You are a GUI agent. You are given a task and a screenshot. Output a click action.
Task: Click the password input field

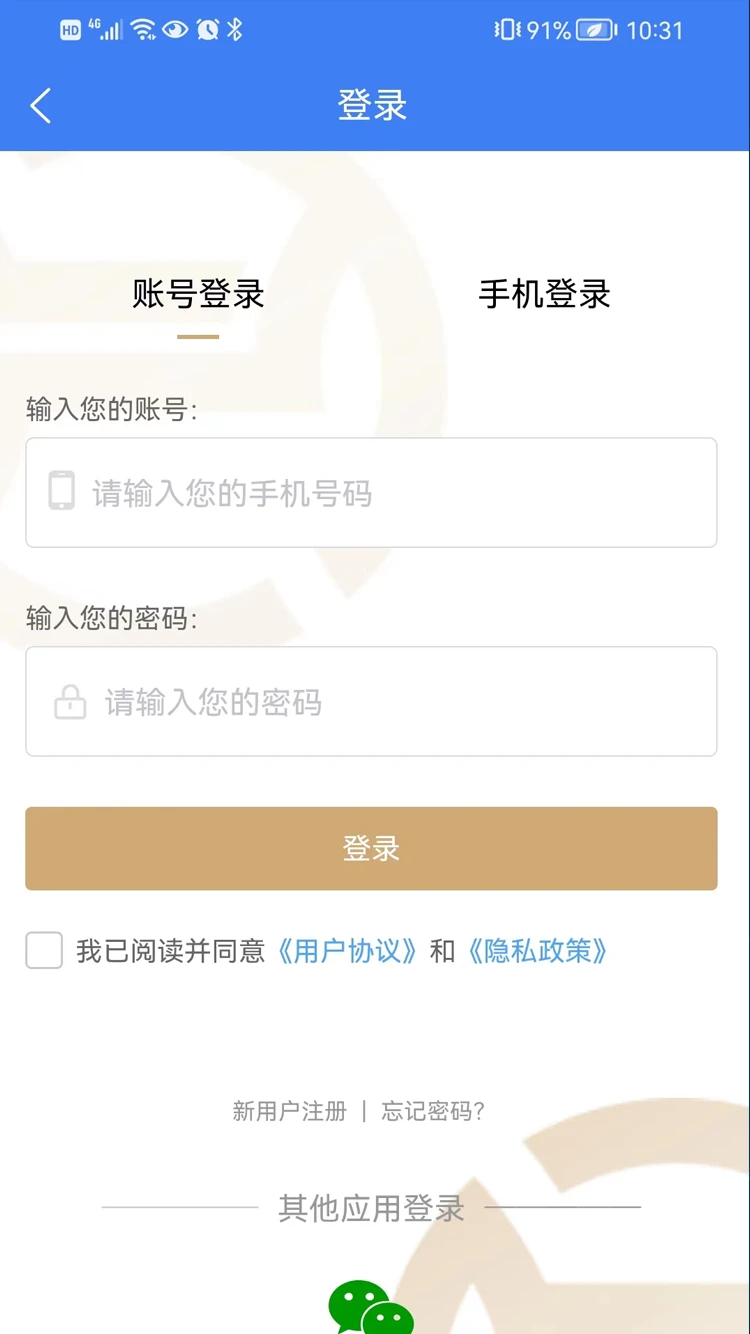(370, 701)
